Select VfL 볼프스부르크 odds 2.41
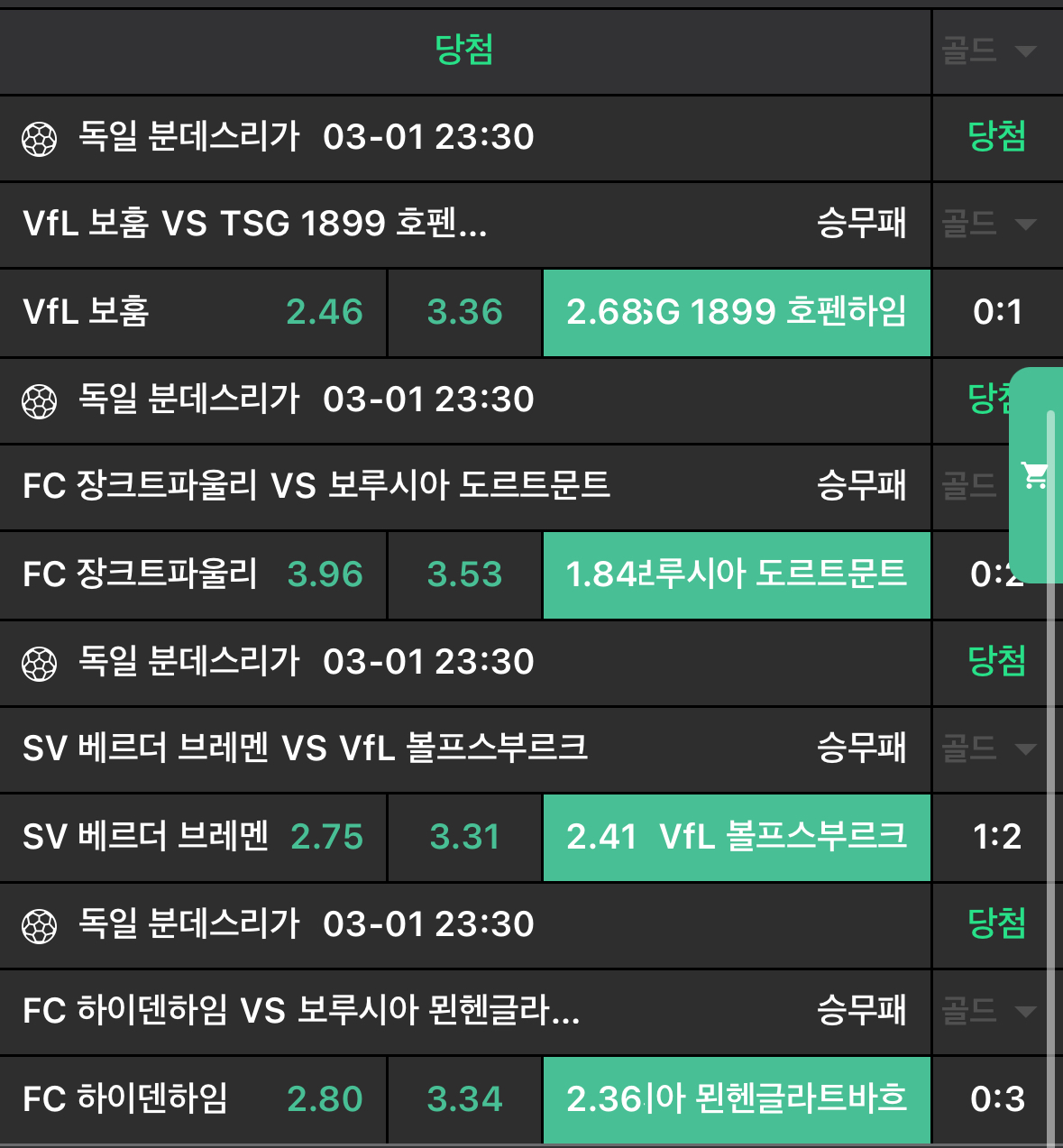The image size is (1063, 1148). click(736, 837)
